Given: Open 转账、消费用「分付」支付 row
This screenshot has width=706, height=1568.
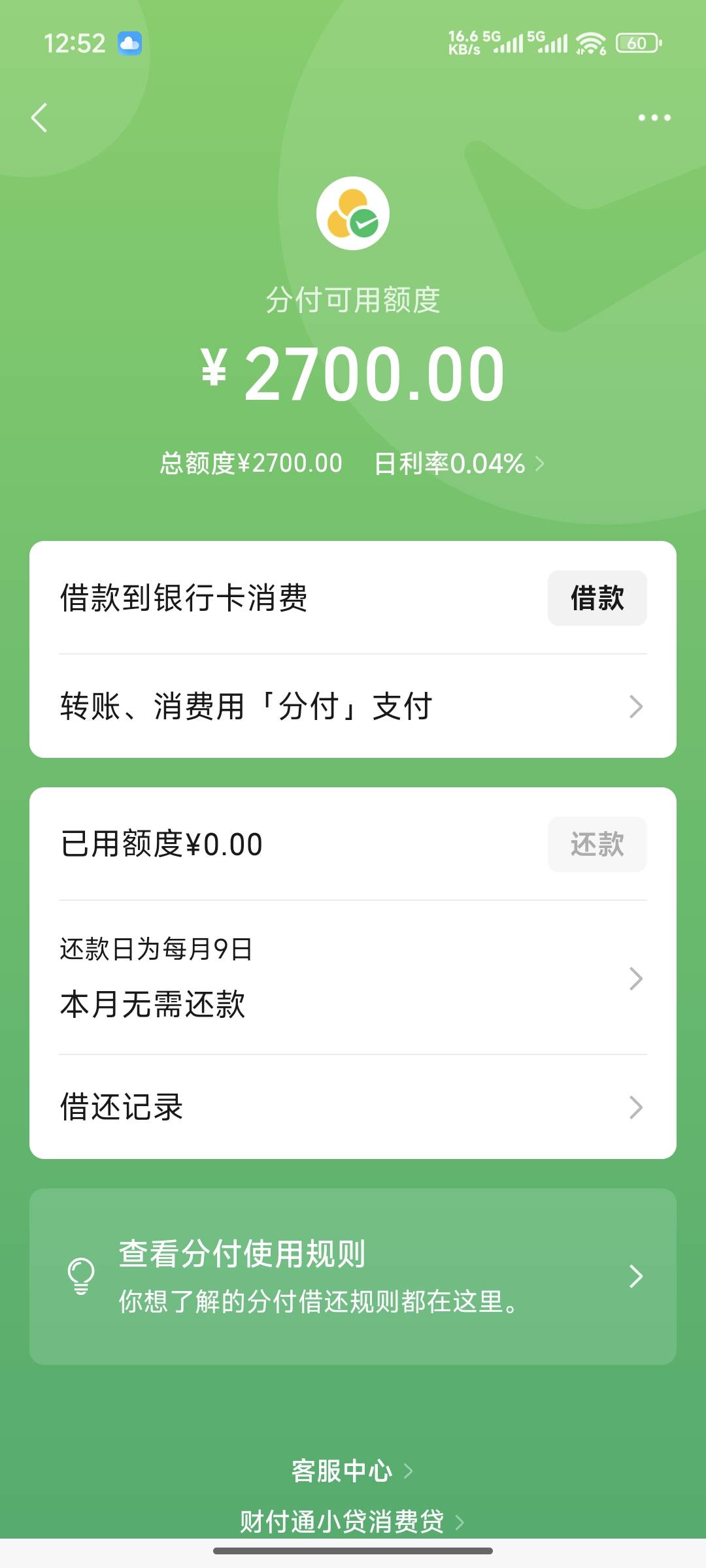Looking at the screenshot, I should click(x=353, y=706).
